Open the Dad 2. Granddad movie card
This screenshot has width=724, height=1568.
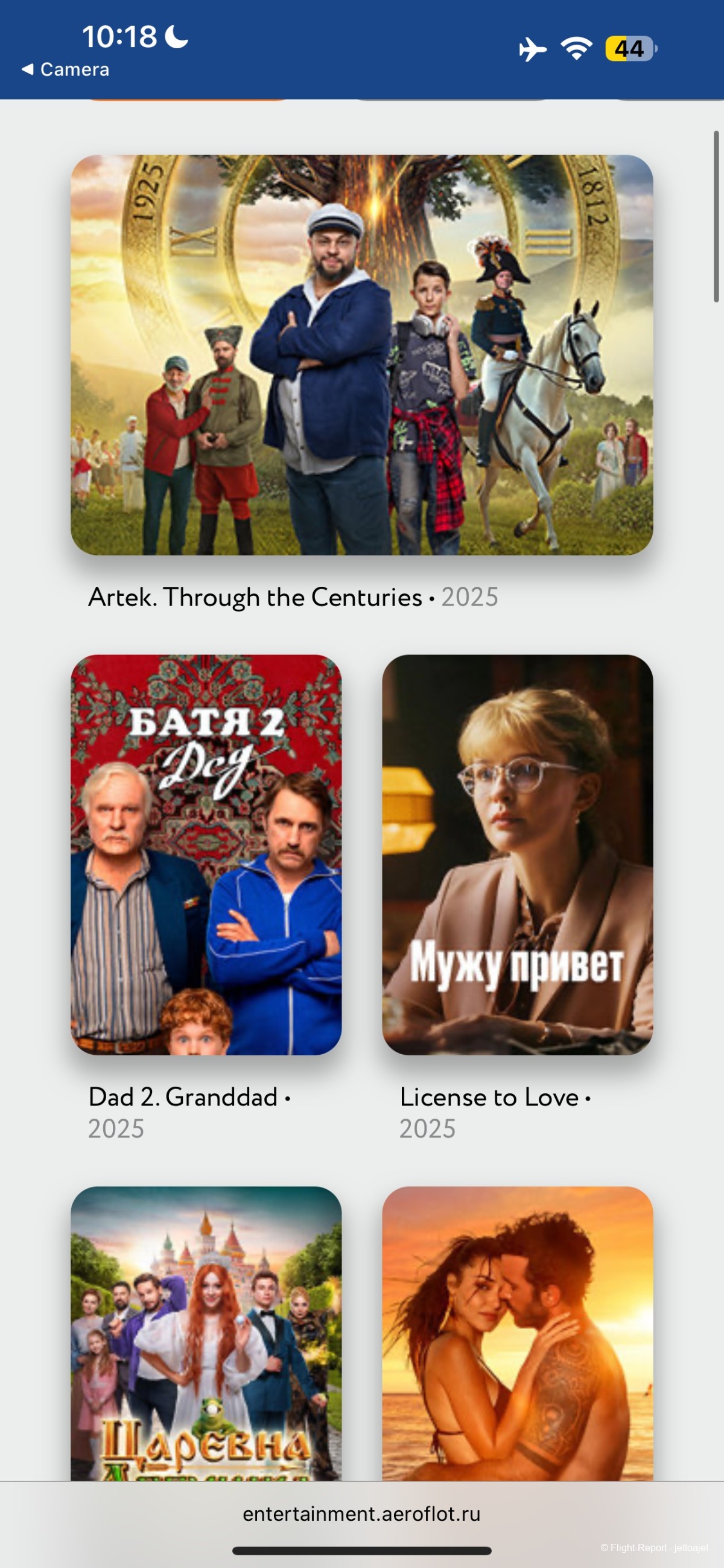[x=206, y=854]
